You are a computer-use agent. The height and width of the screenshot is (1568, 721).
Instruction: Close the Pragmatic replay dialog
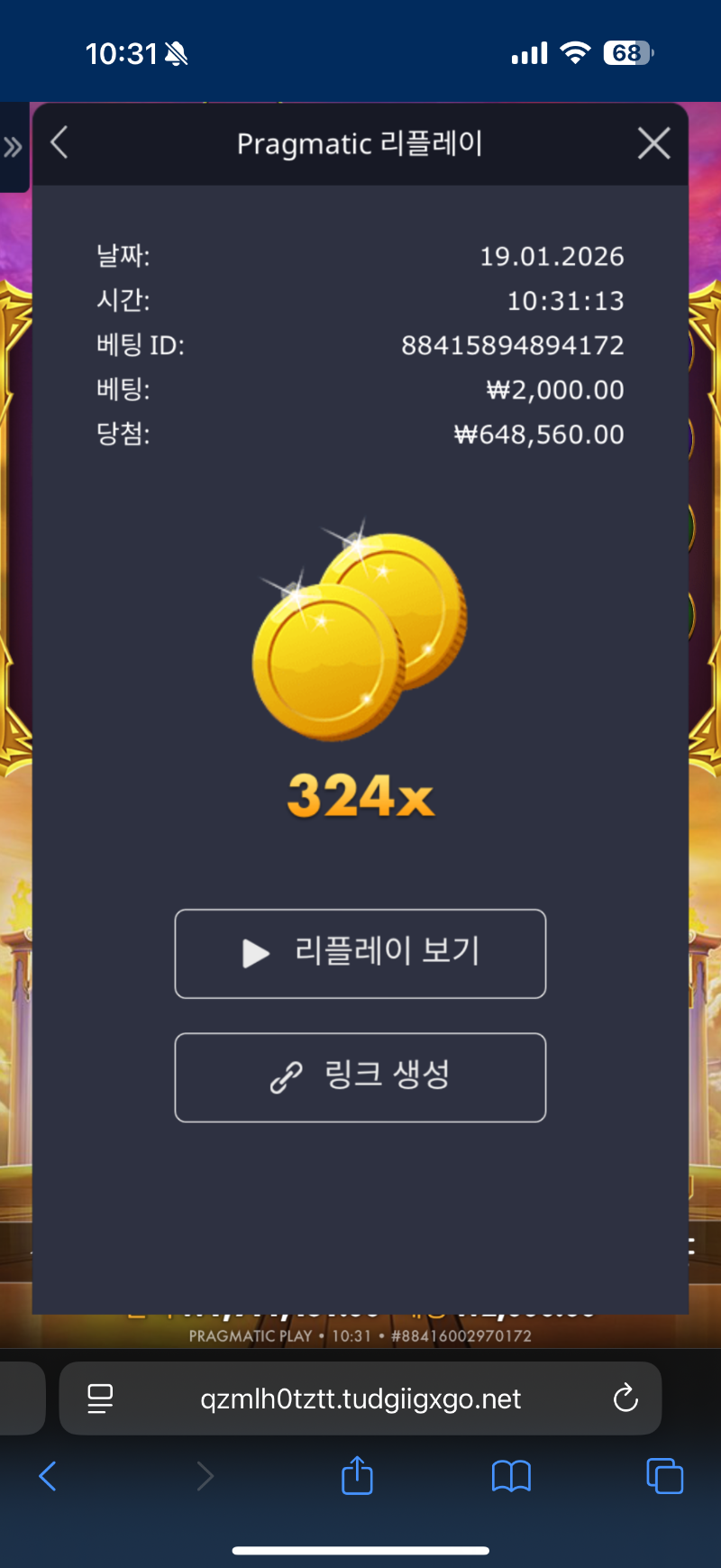653,143
